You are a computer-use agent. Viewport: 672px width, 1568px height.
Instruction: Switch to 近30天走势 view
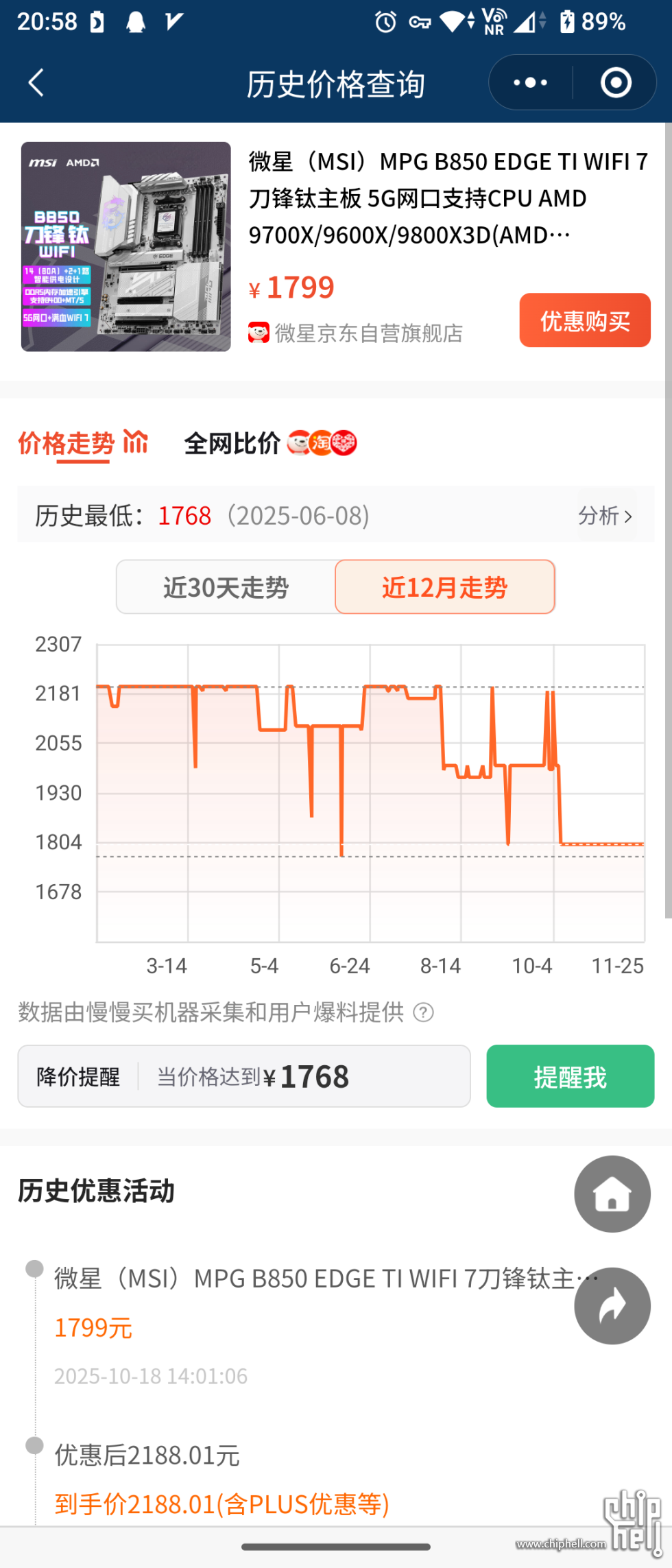point(226,587)
